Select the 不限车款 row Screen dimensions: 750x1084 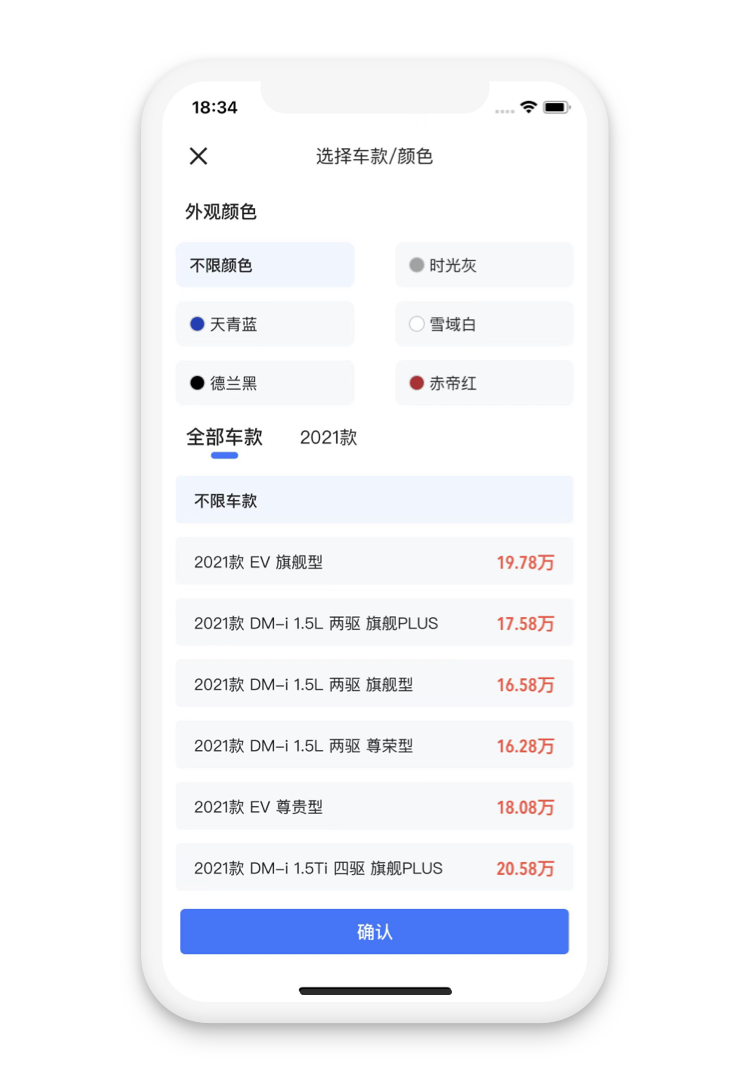point(374,500)
